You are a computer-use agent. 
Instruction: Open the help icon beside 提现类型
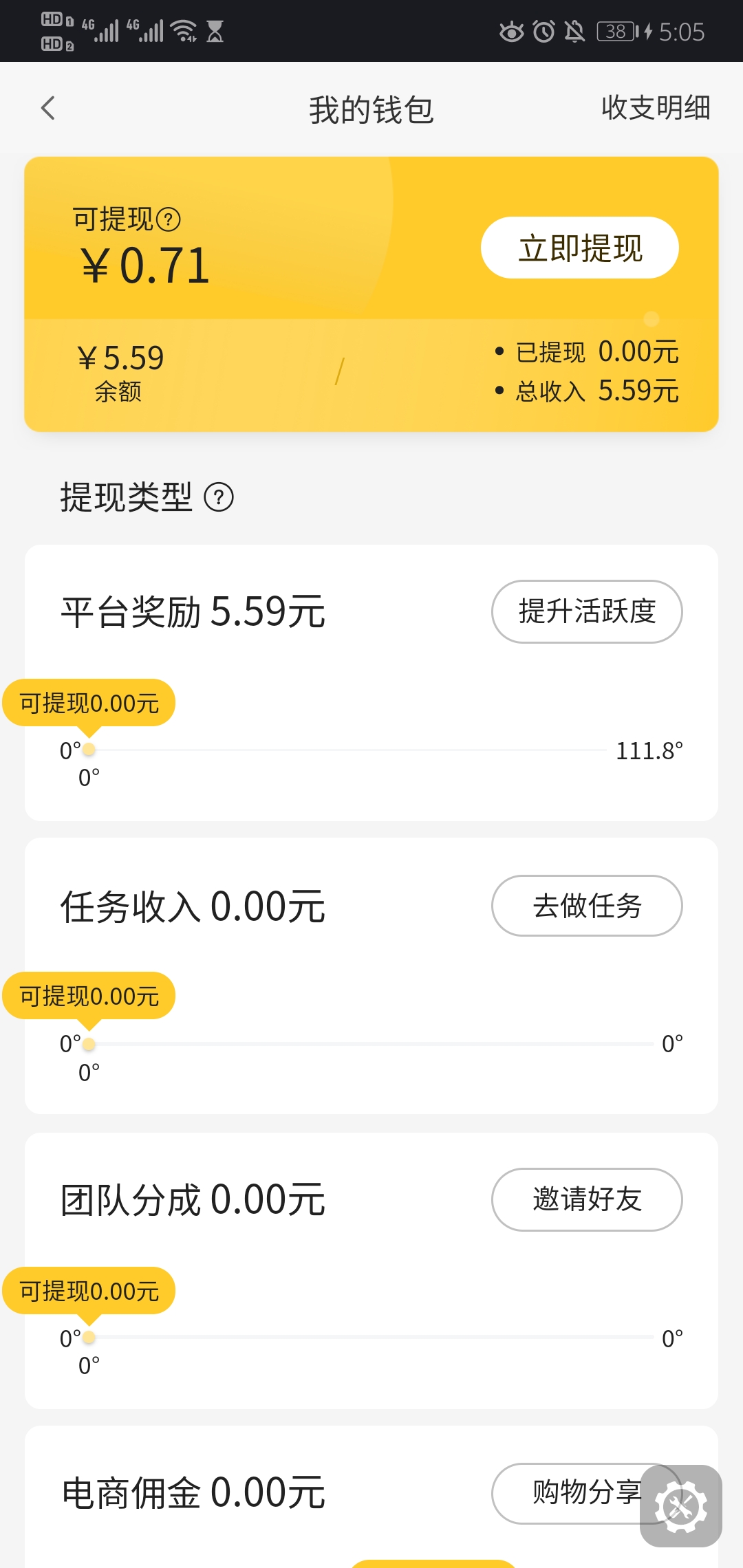coord(219,497)
